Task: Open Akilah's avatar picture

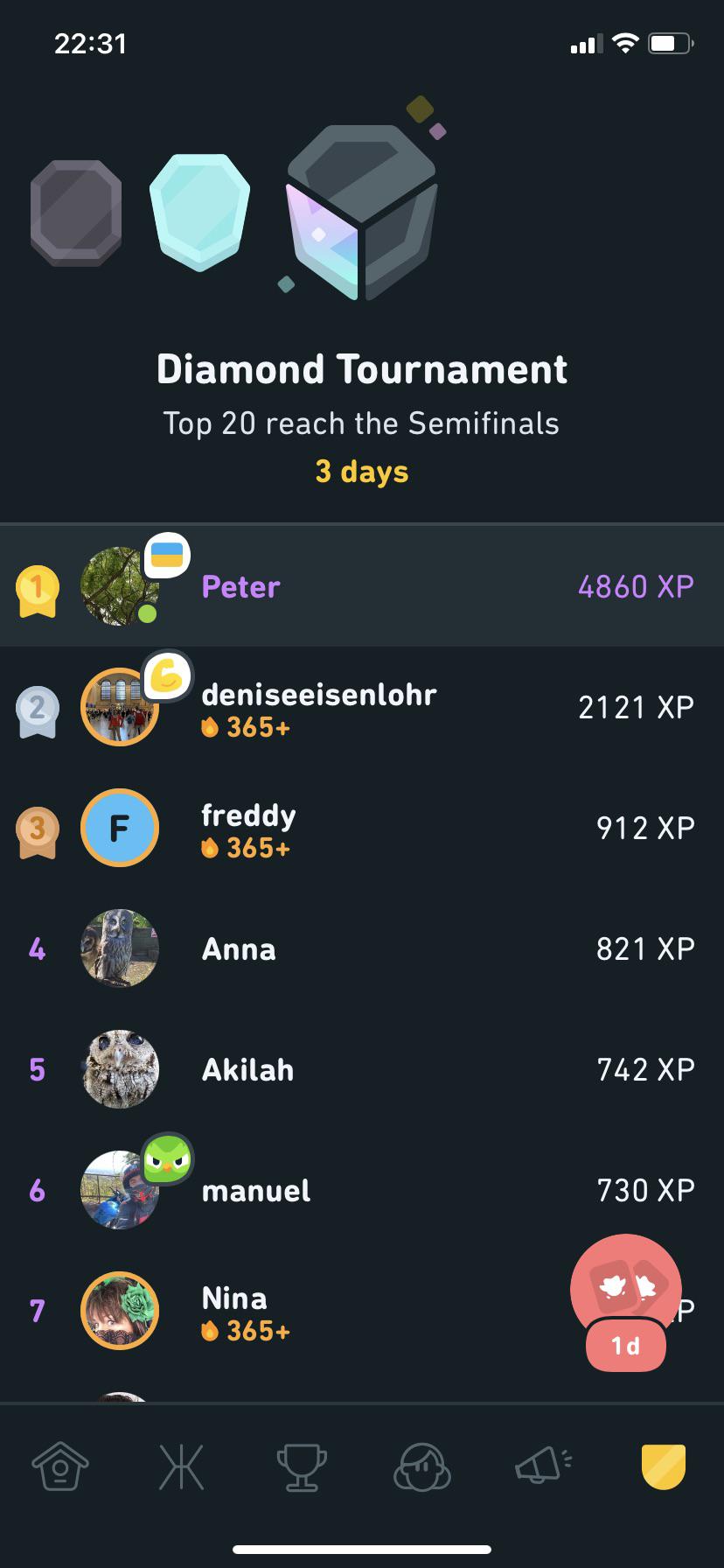Action: tap(120, 1069)
